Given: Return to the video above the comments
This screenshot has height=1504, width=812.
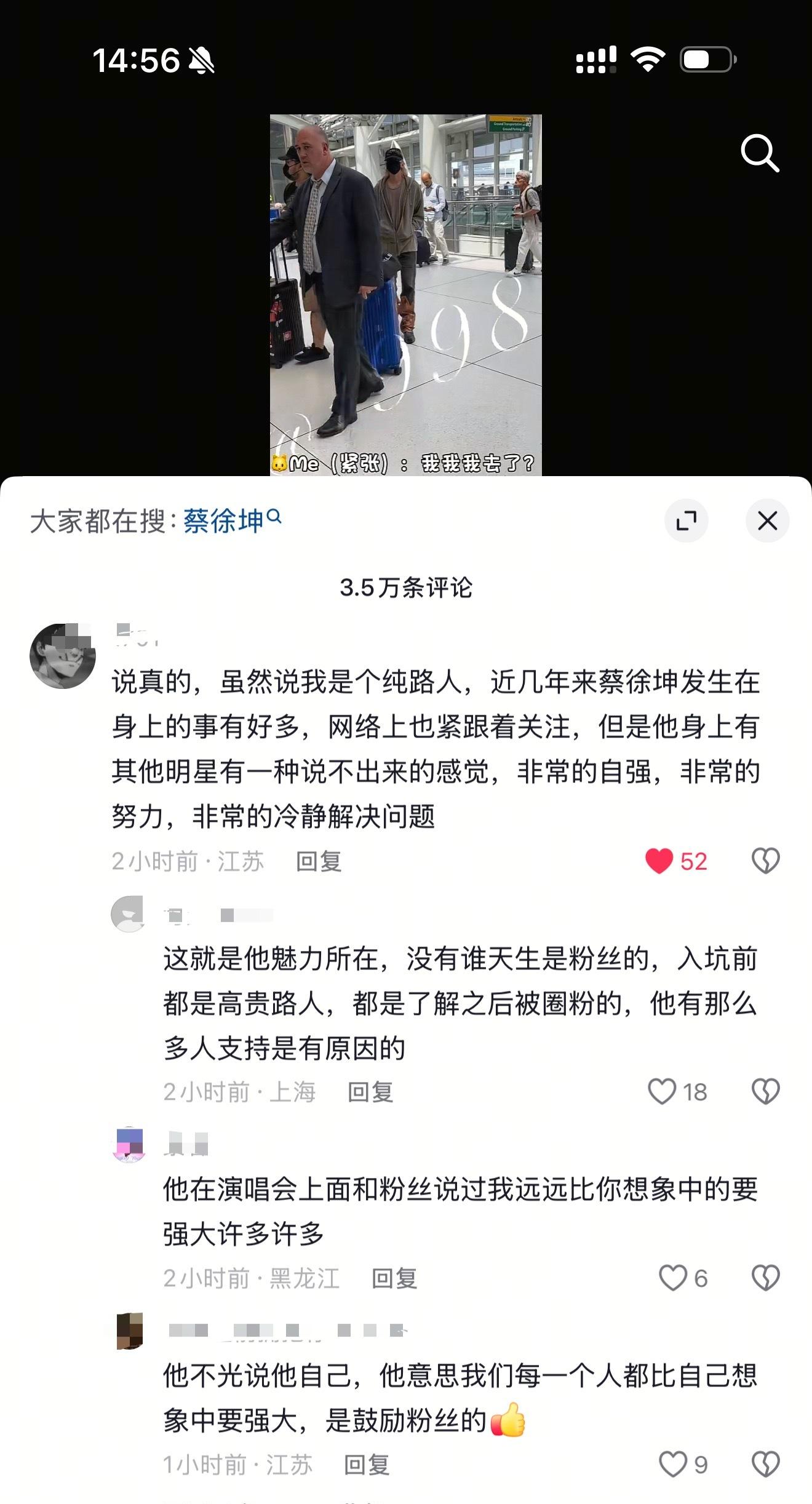Looking at the screenshot, I should click(405, 294).
